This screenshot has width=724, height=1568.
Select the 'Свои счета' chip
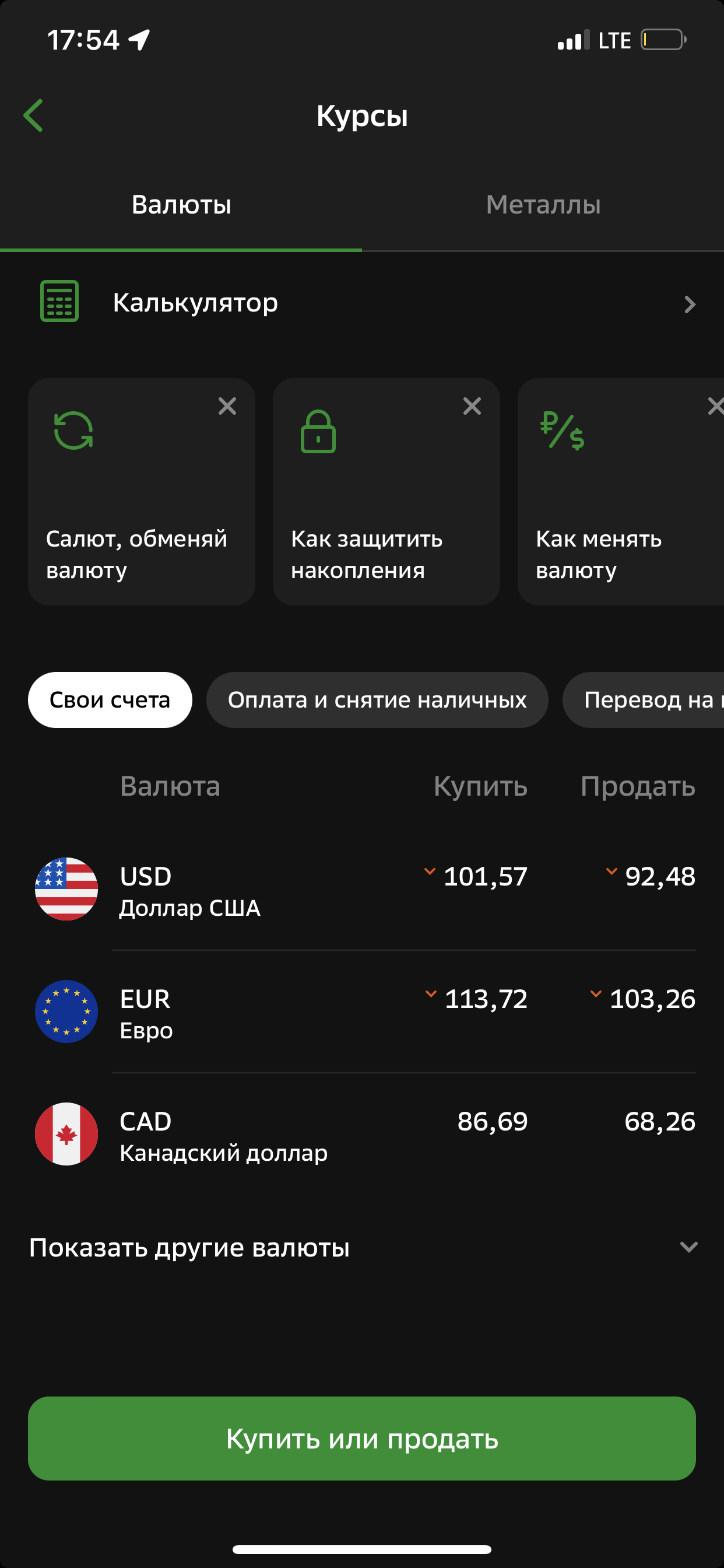pos(110,700)
